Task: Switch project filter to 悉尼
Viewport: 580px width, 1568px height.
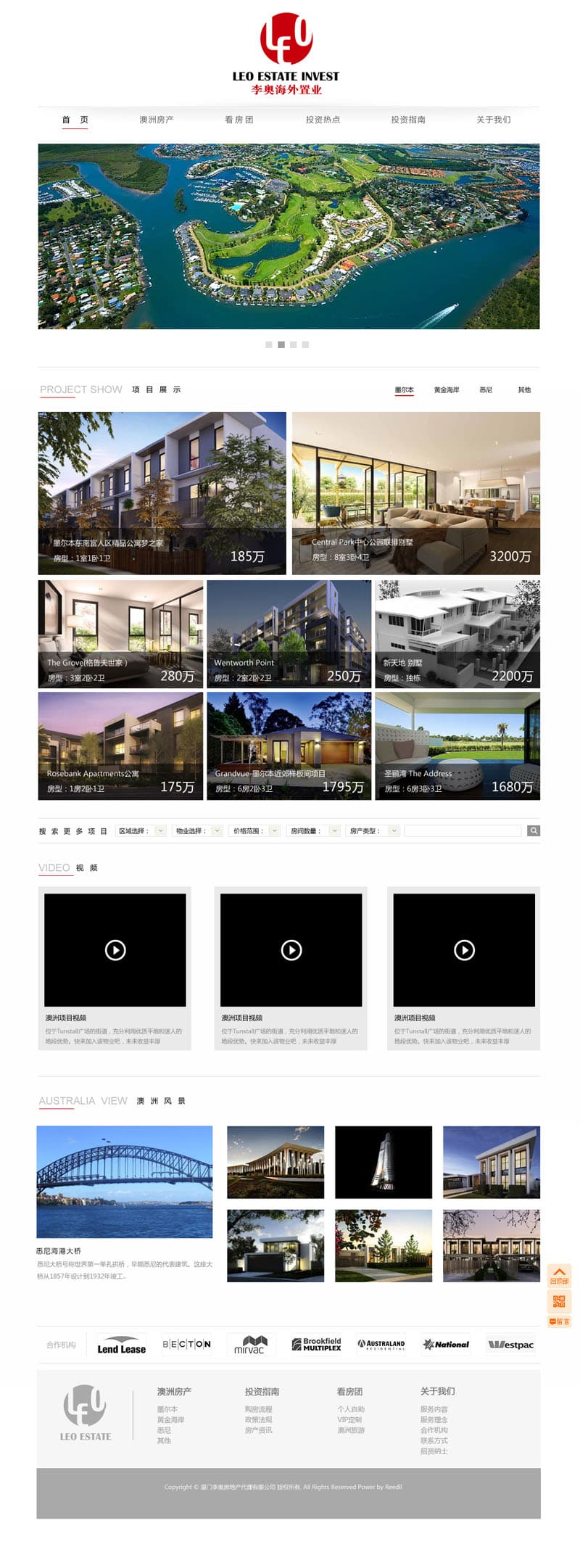Action: pyautogui.click(x=486, y=390)
